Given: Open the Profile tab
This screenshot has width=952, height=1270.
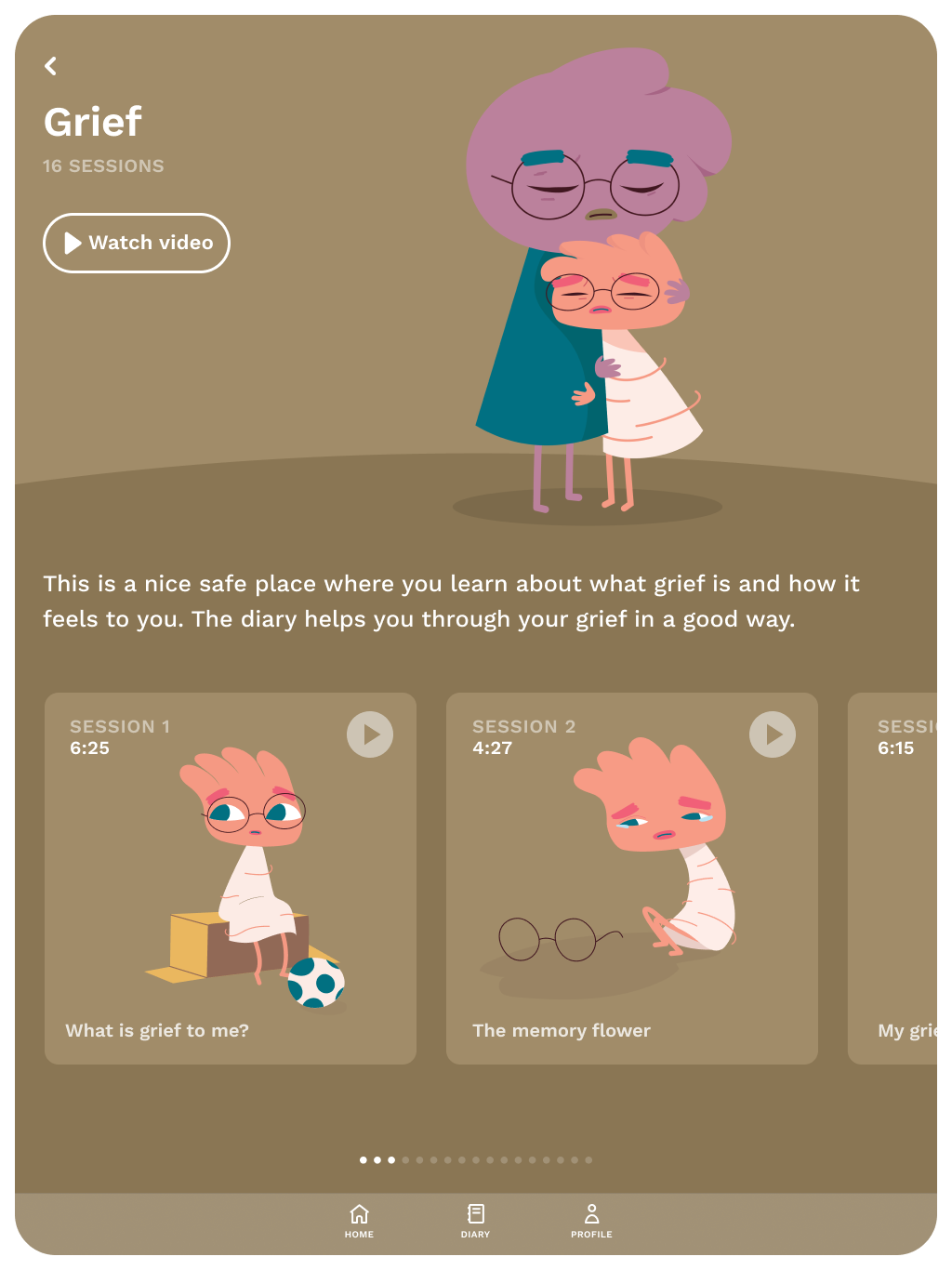Looking at the screenshot, I should 591,1221.
